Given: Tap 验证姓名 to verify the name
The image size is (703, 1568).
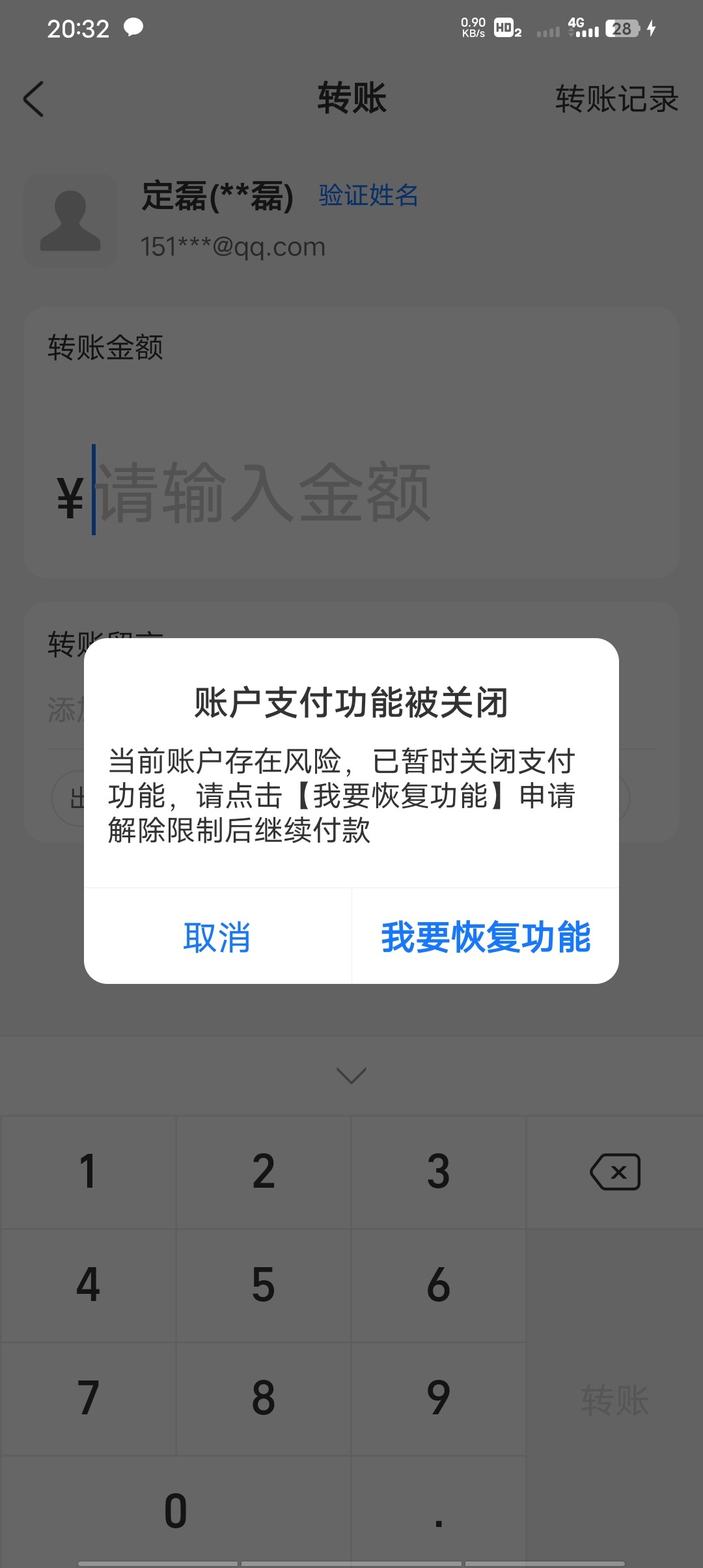Looking at the screenshot, I should pos(368,196).
